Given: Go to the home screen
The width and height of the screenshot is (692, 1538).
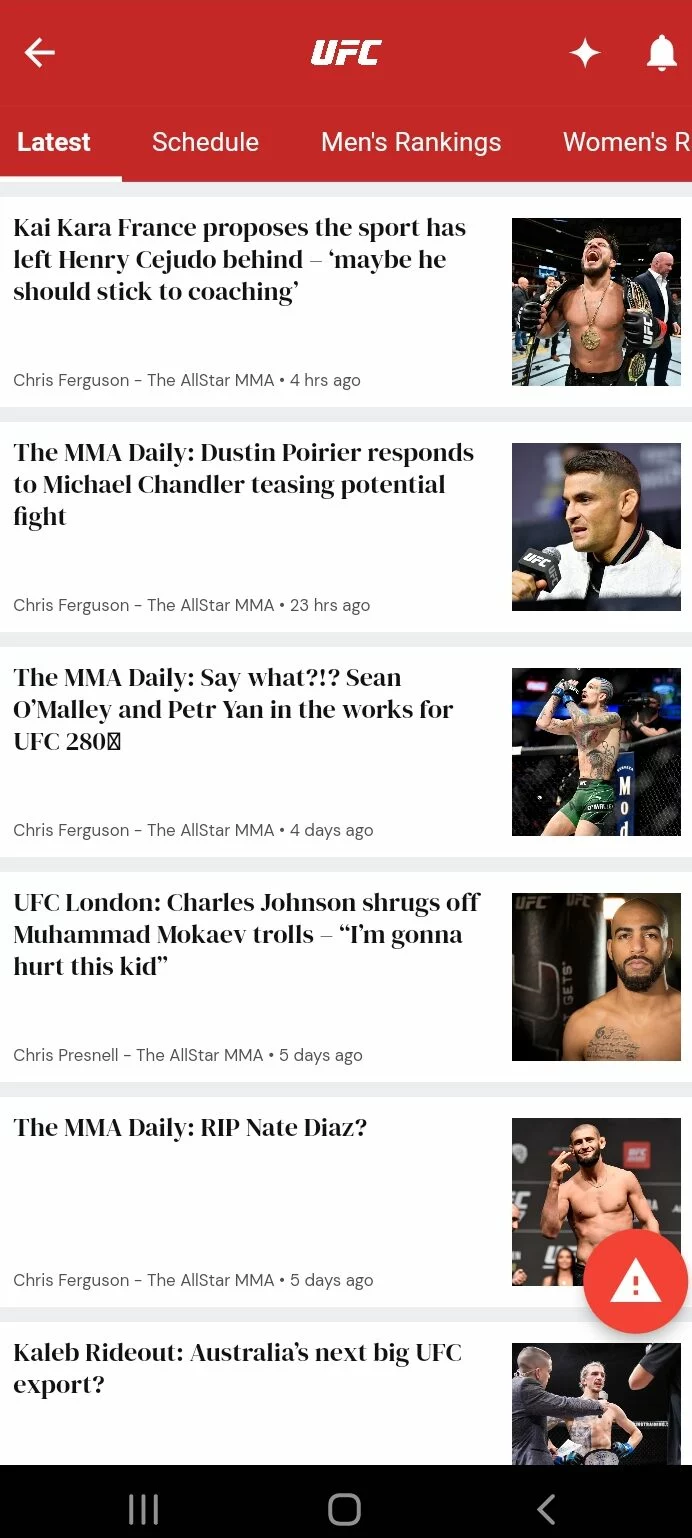Looking at the screenshot, I should pos(344,1509).
